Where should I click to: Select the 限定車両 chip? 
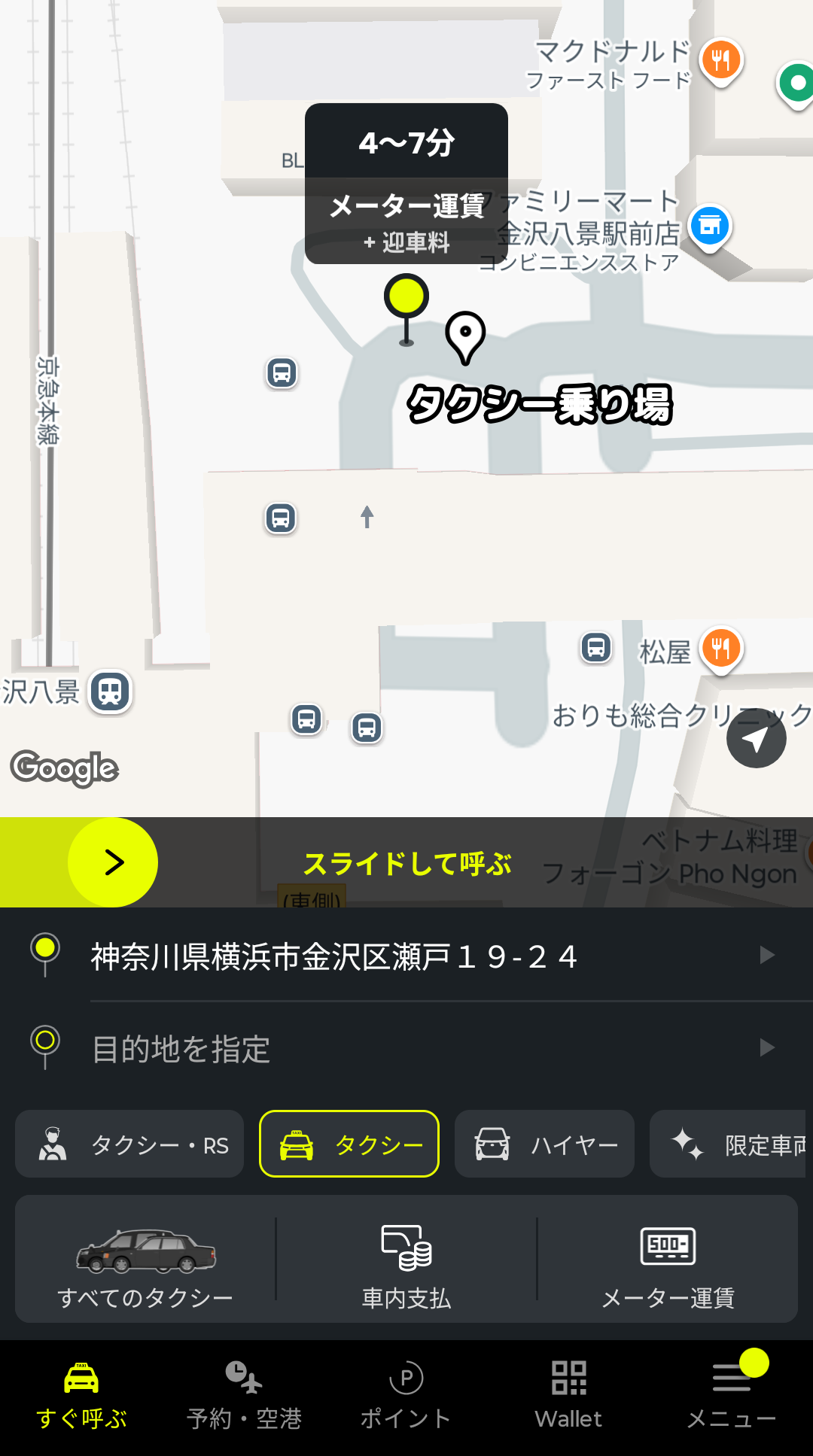click(730, 1144)
